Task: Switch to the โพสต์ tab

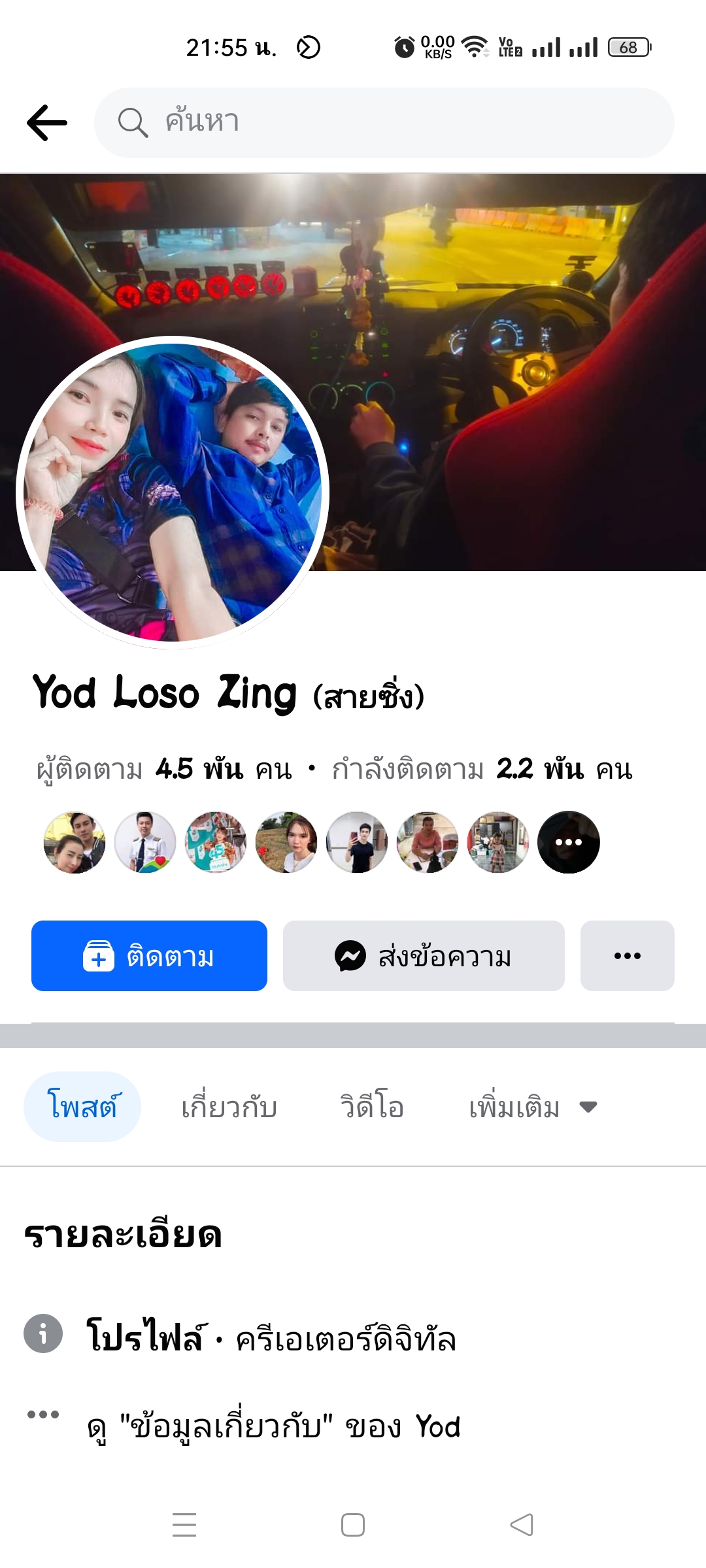Action: (x=82, y=1107)
